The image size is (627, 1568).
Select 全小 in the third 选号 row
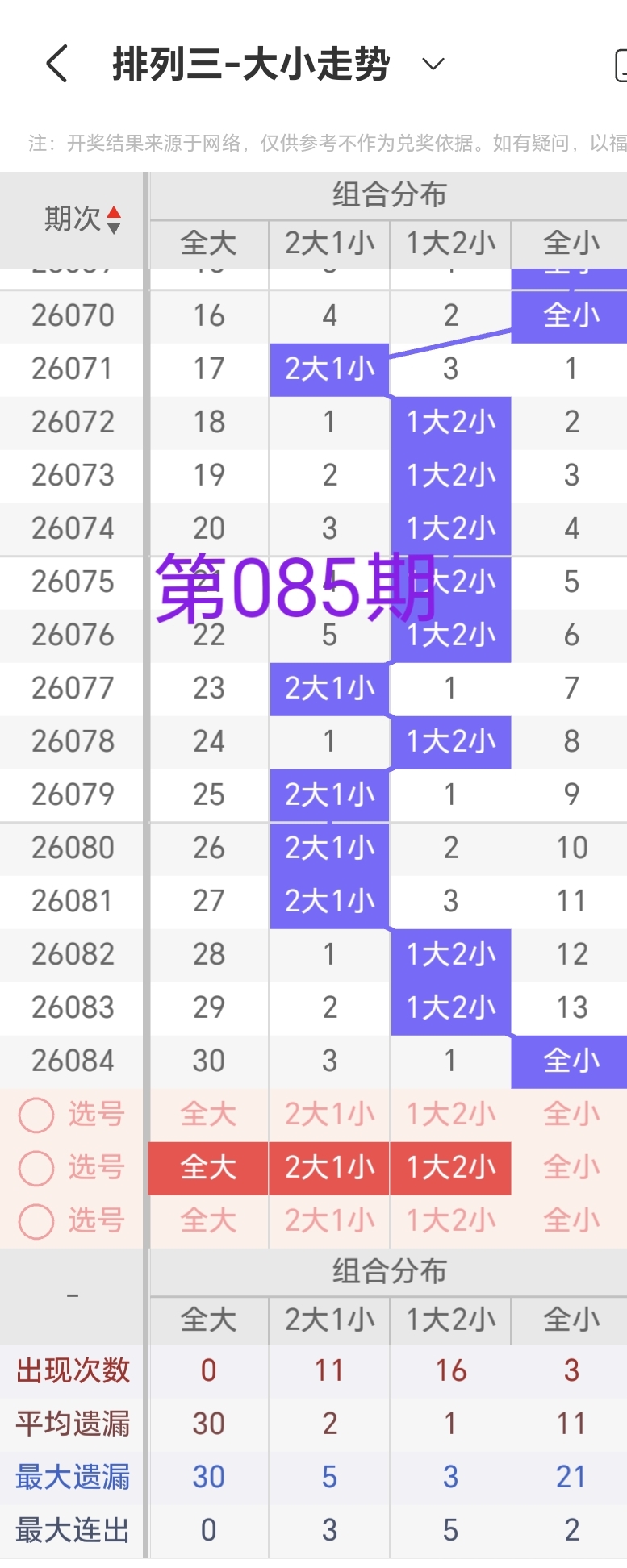(571, 1220)
